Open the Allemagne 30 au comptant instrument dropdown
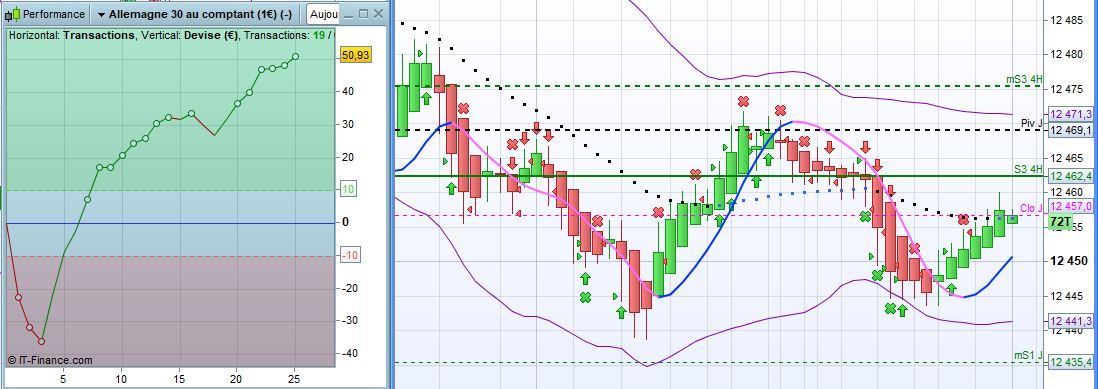Image resolution: width=1098 pixels, height=389 pixels. coord(196,14)
